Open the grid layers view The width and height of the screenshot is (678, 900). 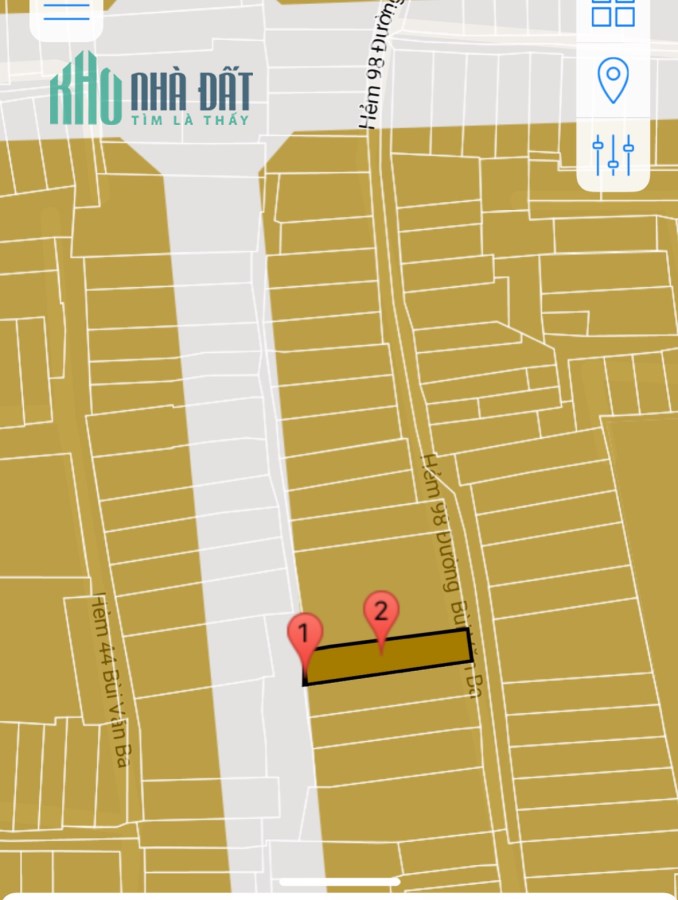(613, 12)
